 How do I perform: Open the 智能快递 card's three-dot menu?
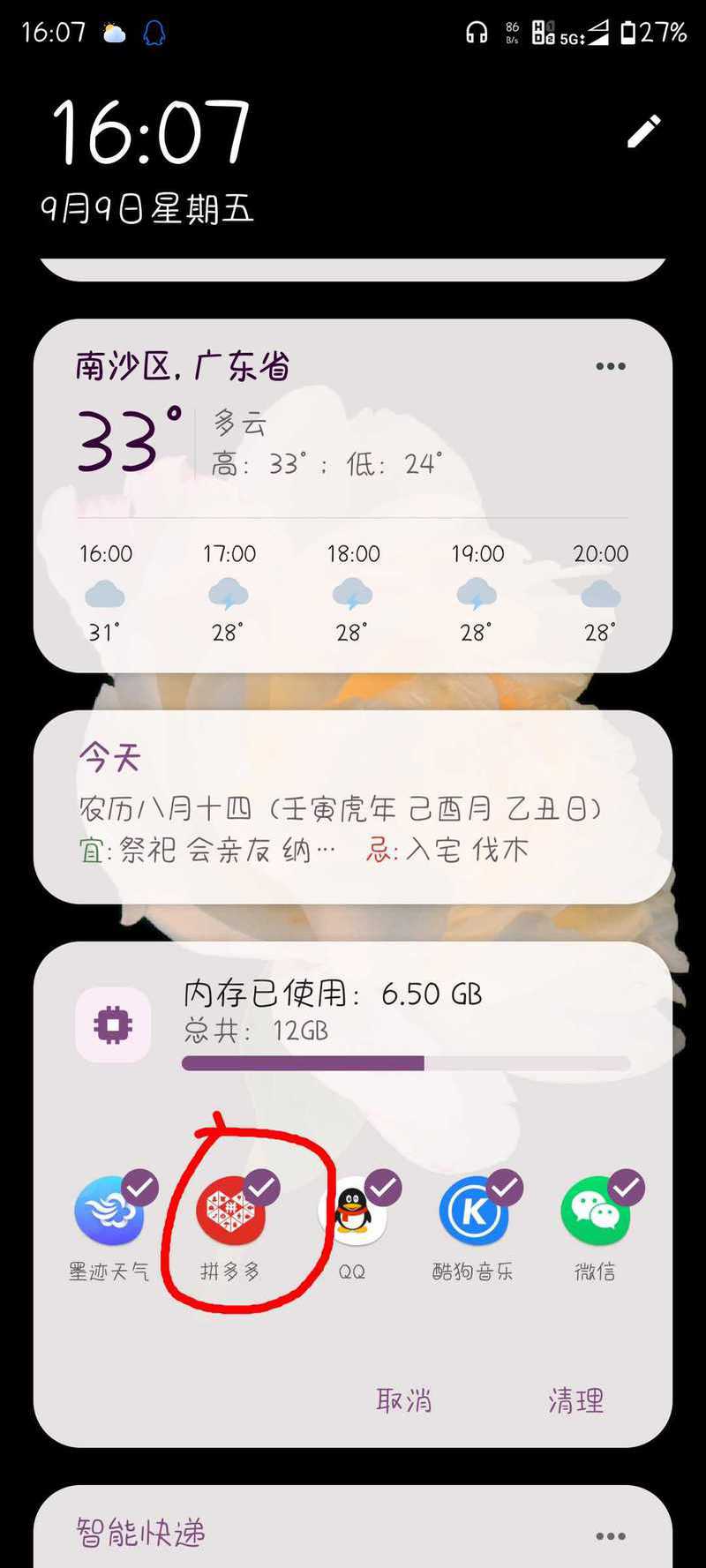pos(610,1536)
